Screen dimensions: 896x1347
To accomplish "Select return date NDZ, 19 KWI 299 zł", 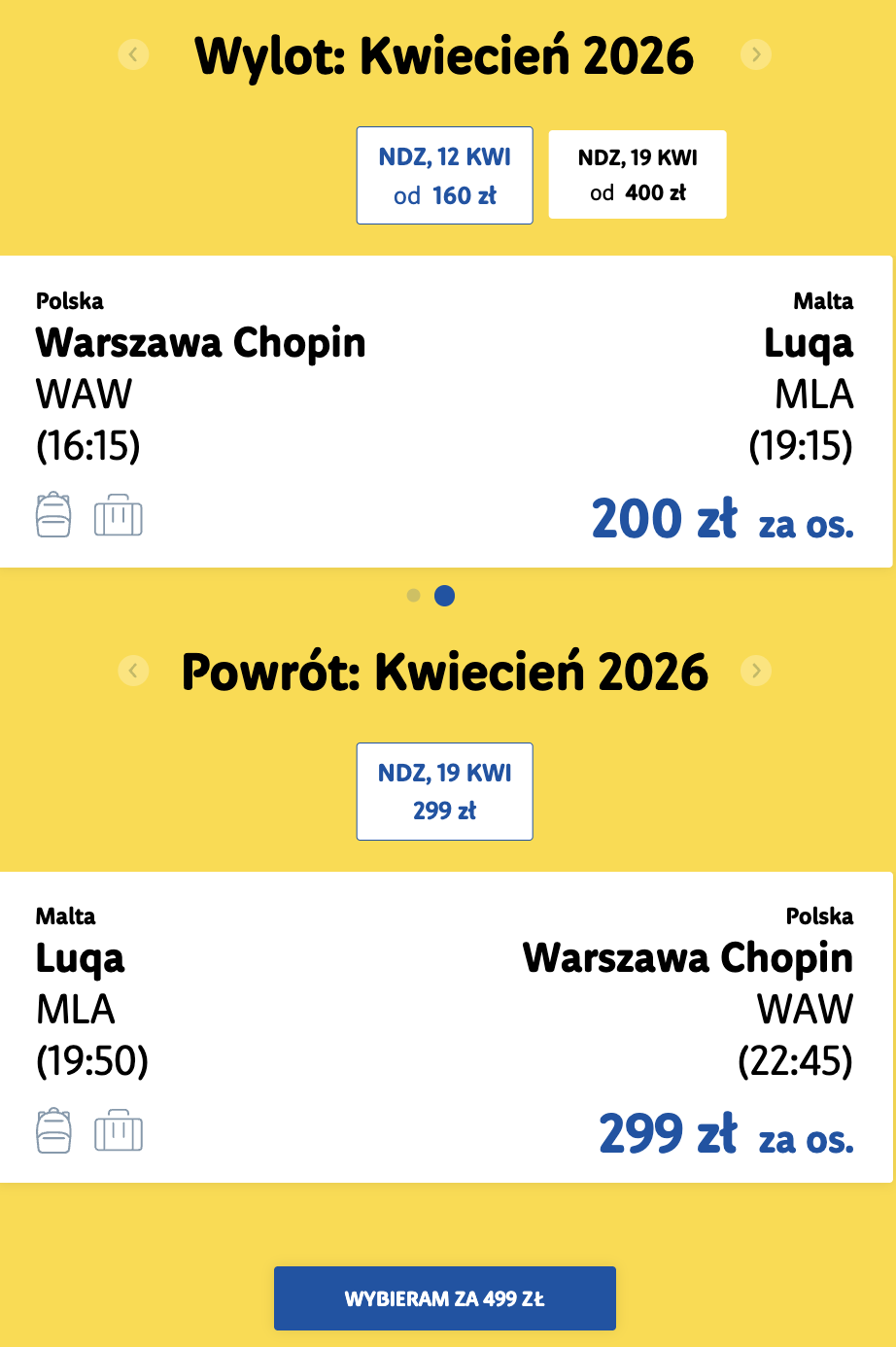I will [444, 791].
